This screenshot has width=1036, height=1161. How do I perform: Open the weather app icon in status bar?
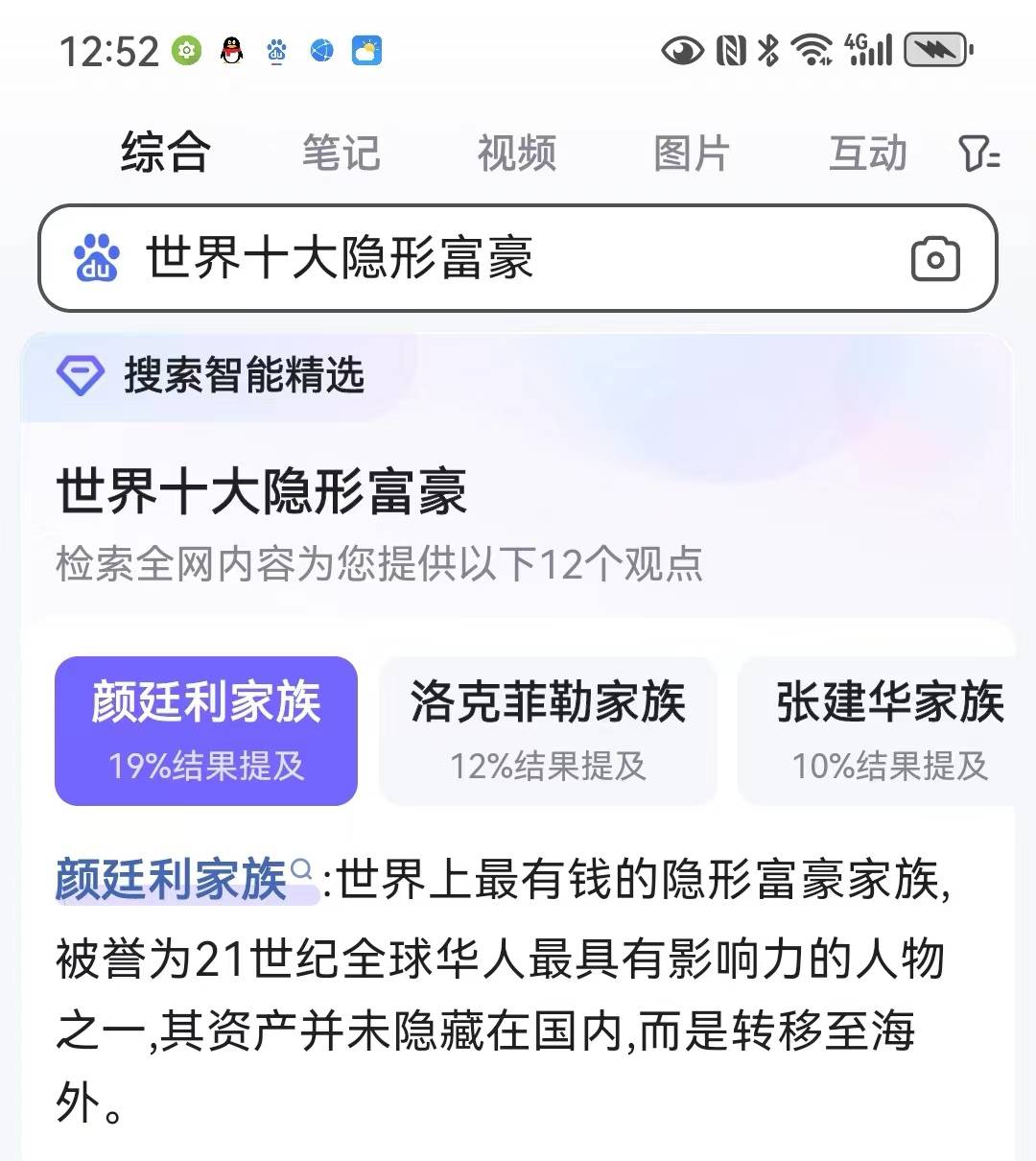pos(366,50)
